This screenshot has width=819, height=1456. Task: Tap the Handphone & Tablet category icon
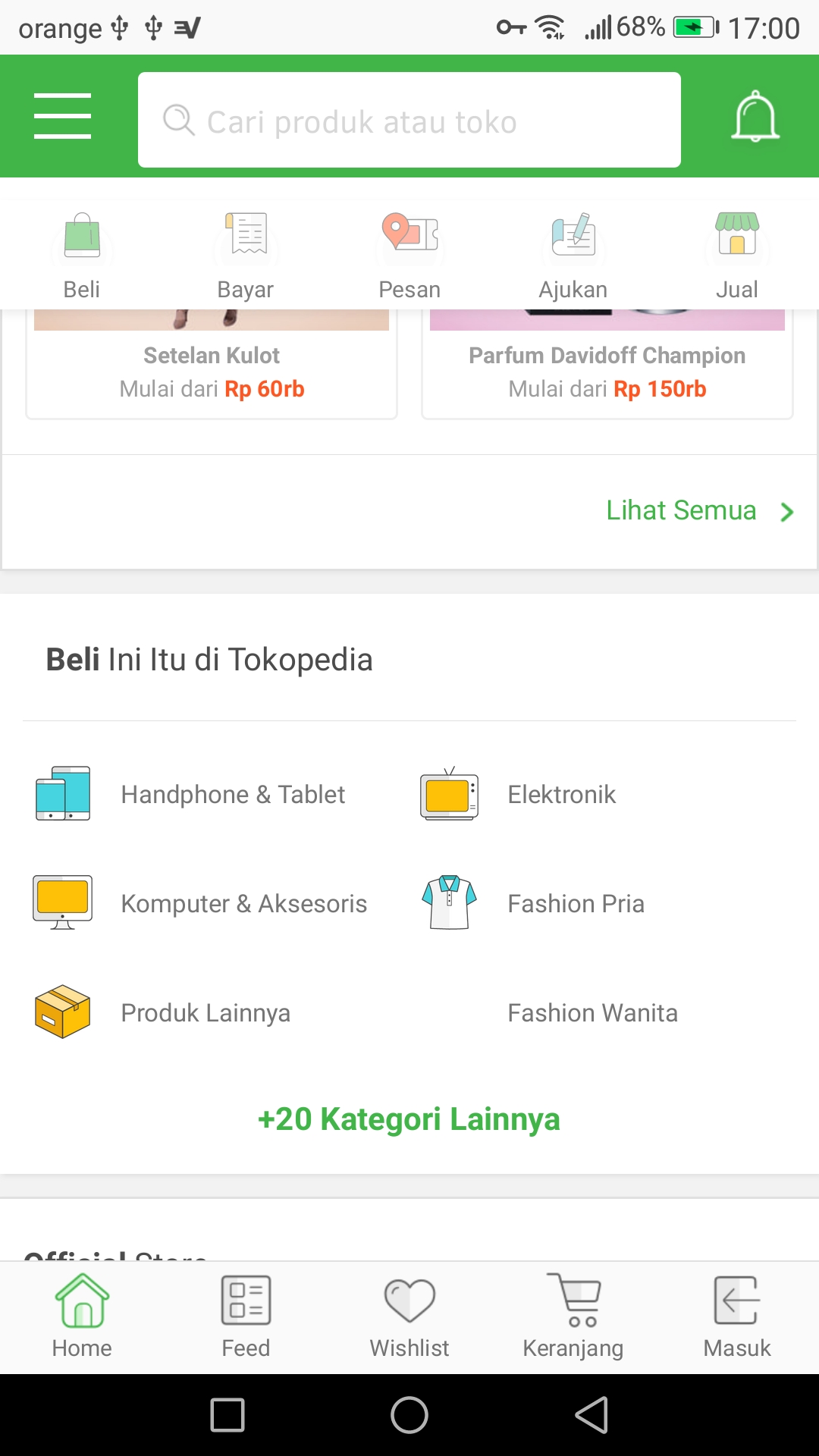(x=63, y=794)
